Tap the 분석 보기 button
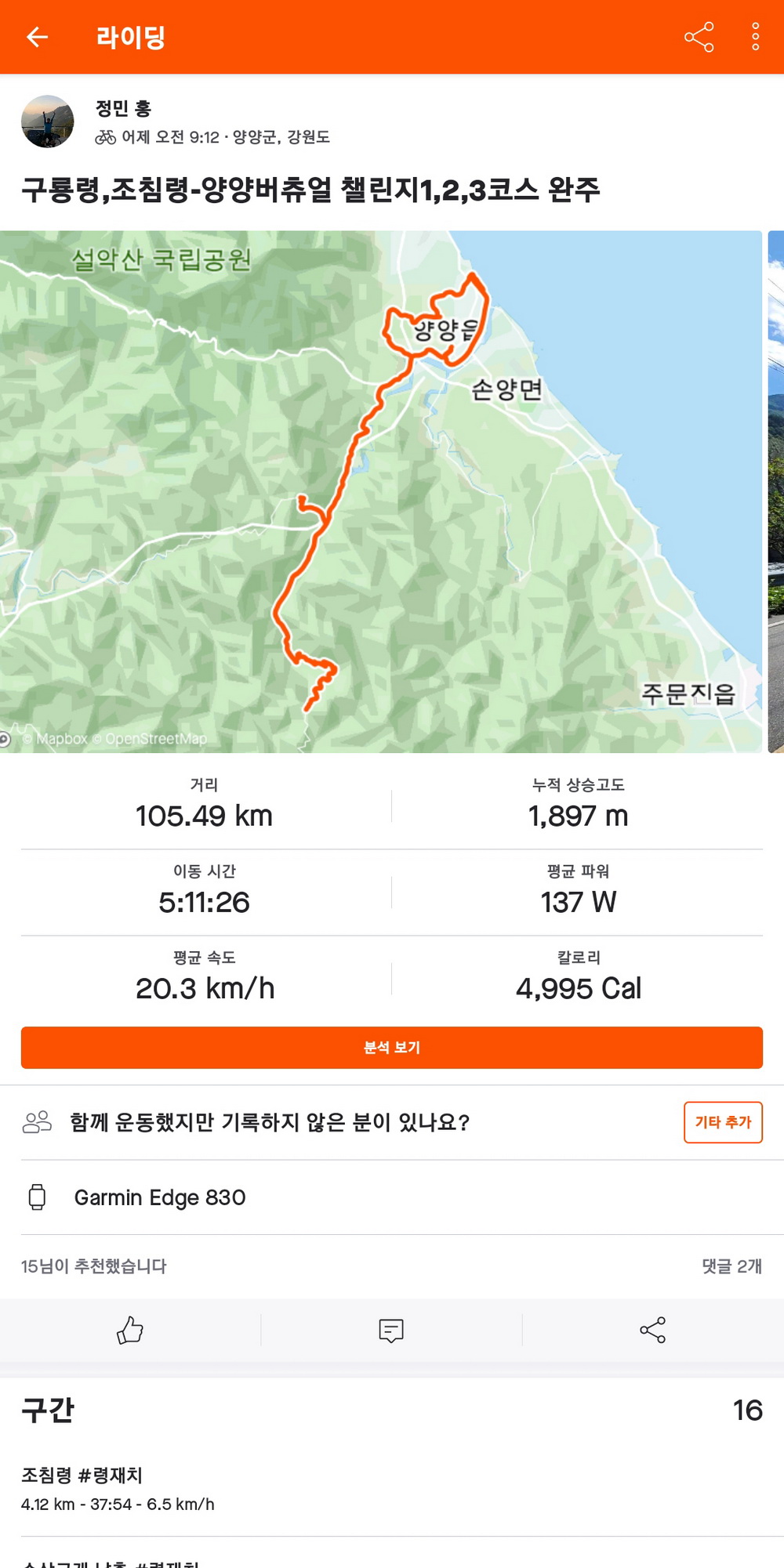 coord(391,1048)
